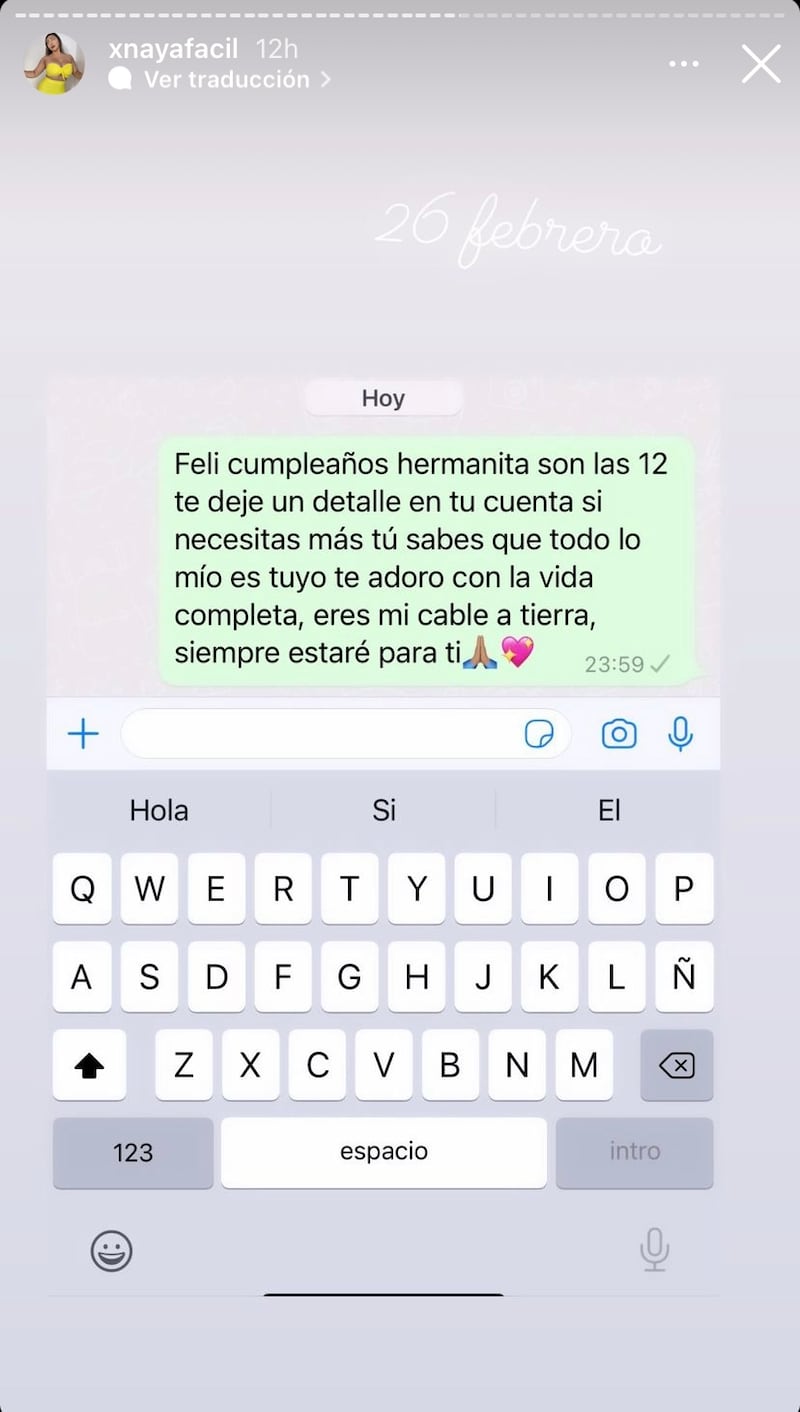Open xnayafacil's profile picture
The image size is (800, 1412).
click(x=54, y=64)
